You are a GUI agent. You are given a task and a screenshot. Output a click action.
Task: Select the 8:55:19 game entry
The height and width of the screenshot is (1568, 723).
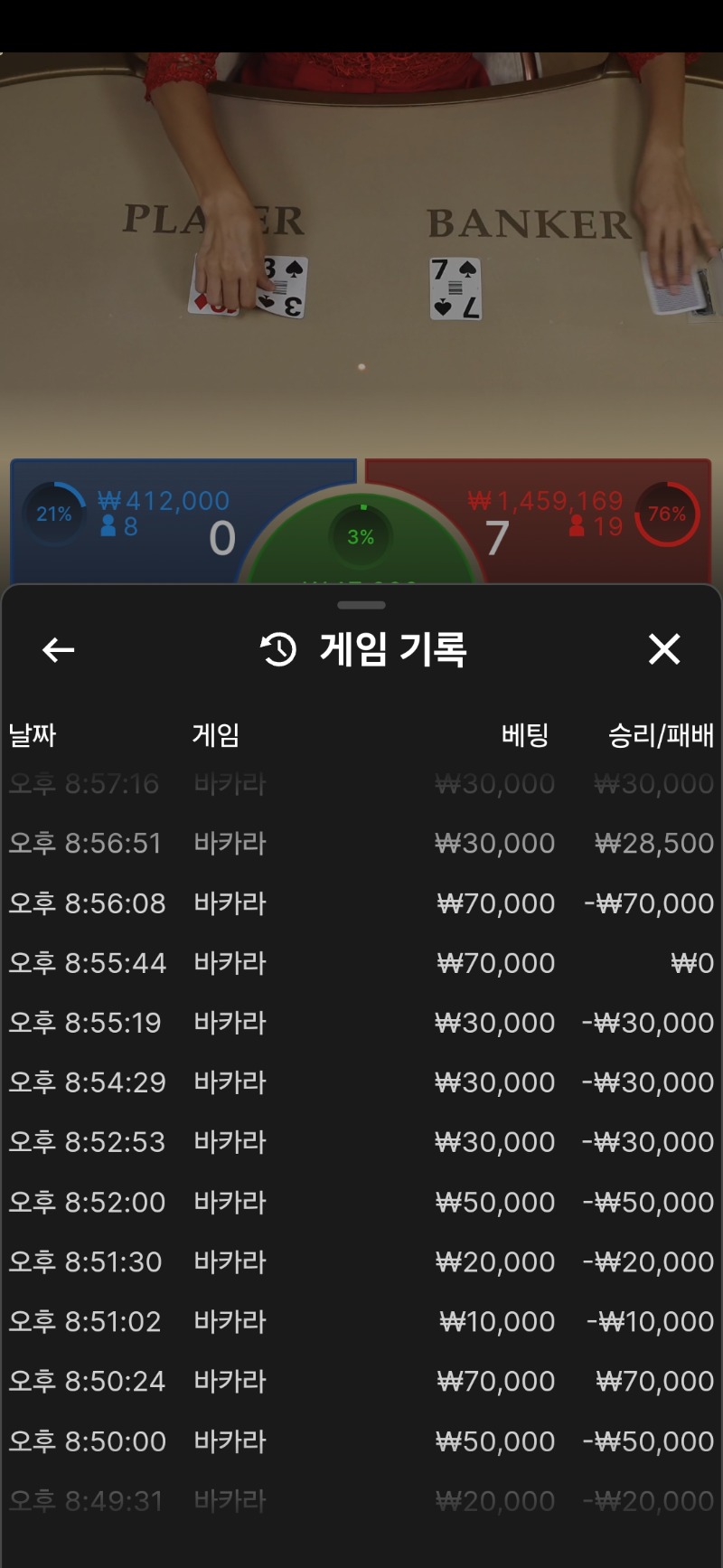point(361,1023)
